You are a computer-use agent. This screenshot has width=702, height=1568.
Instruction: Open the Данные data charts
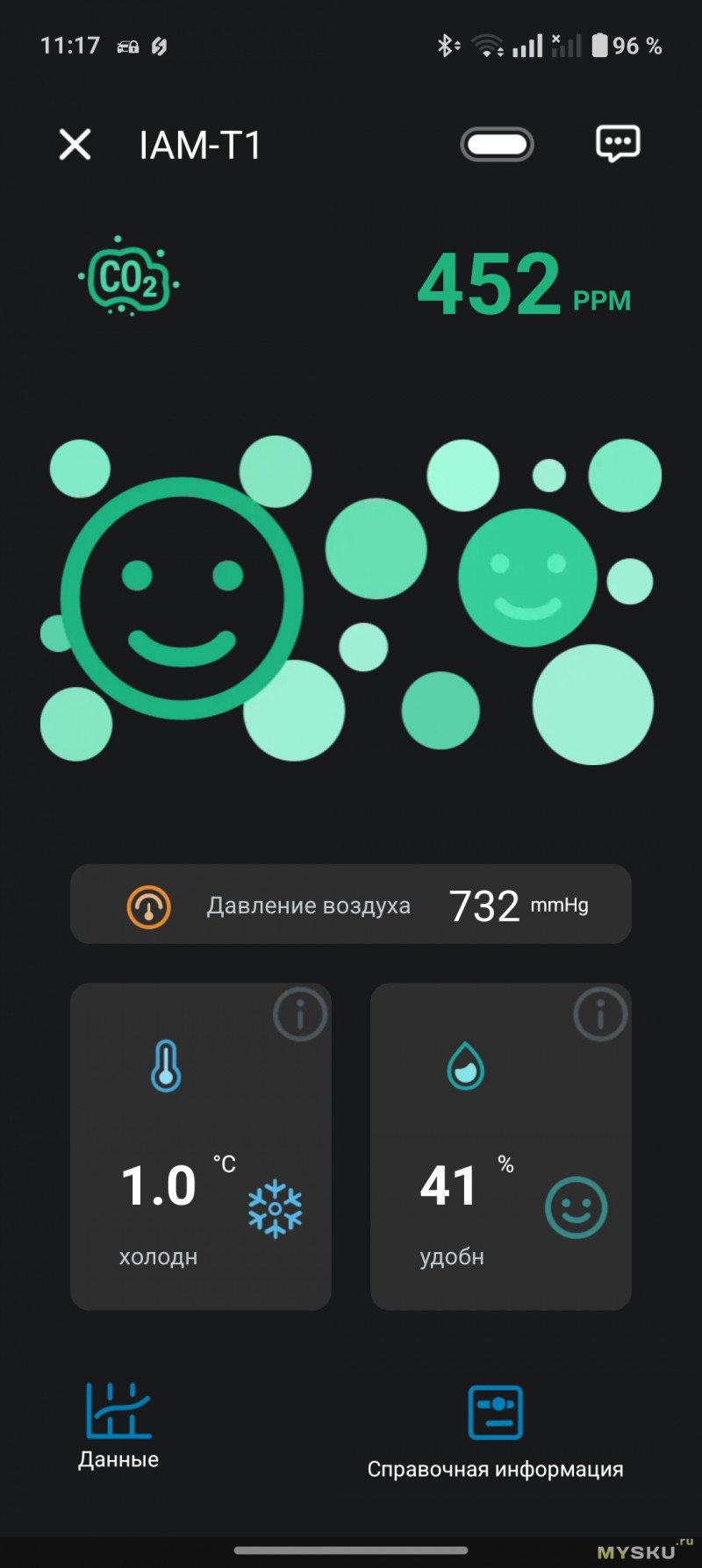coord(118,1426)
